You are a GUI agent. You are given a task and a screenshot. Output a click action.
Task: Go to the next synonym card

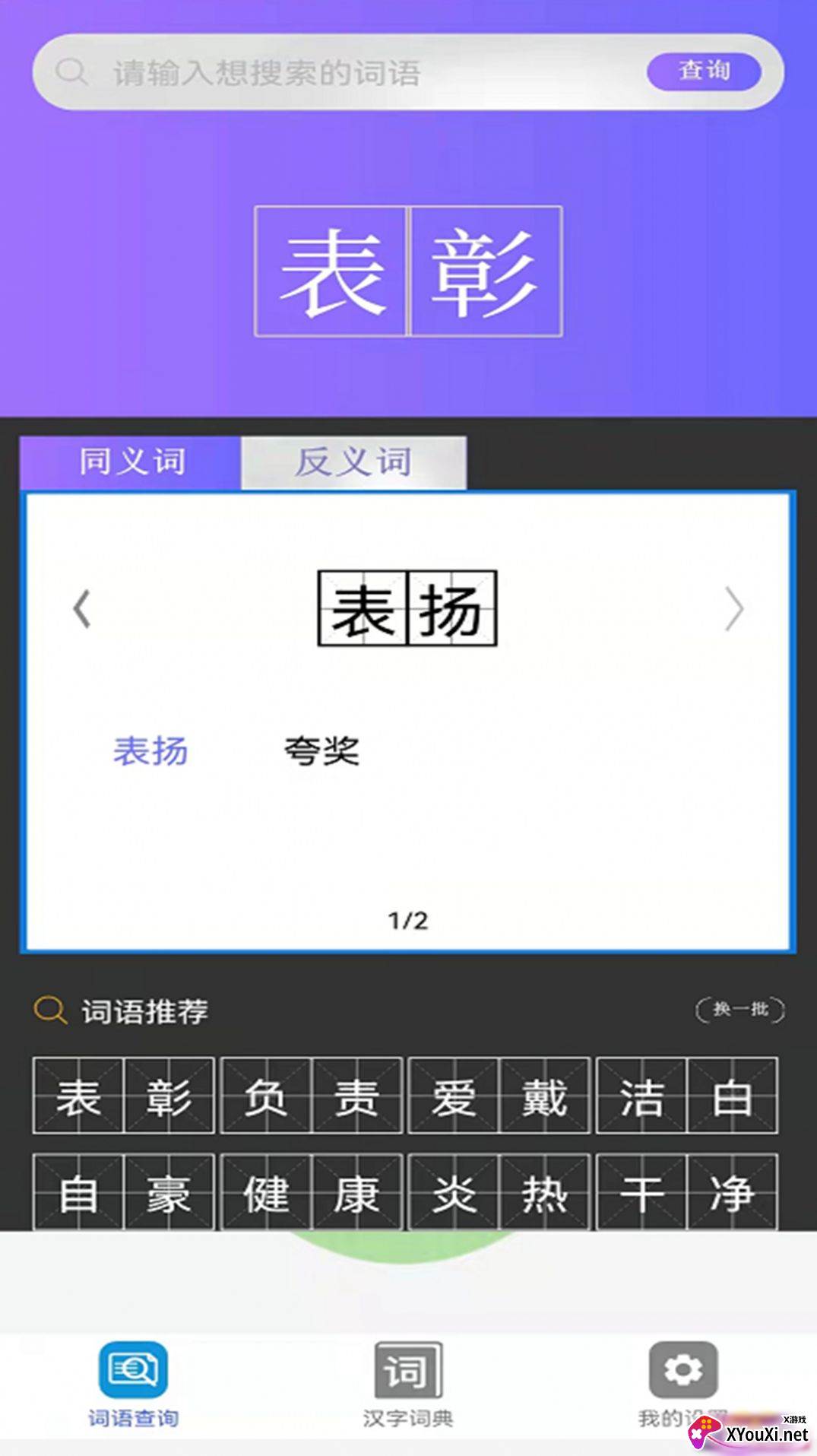tap(733, 609)
